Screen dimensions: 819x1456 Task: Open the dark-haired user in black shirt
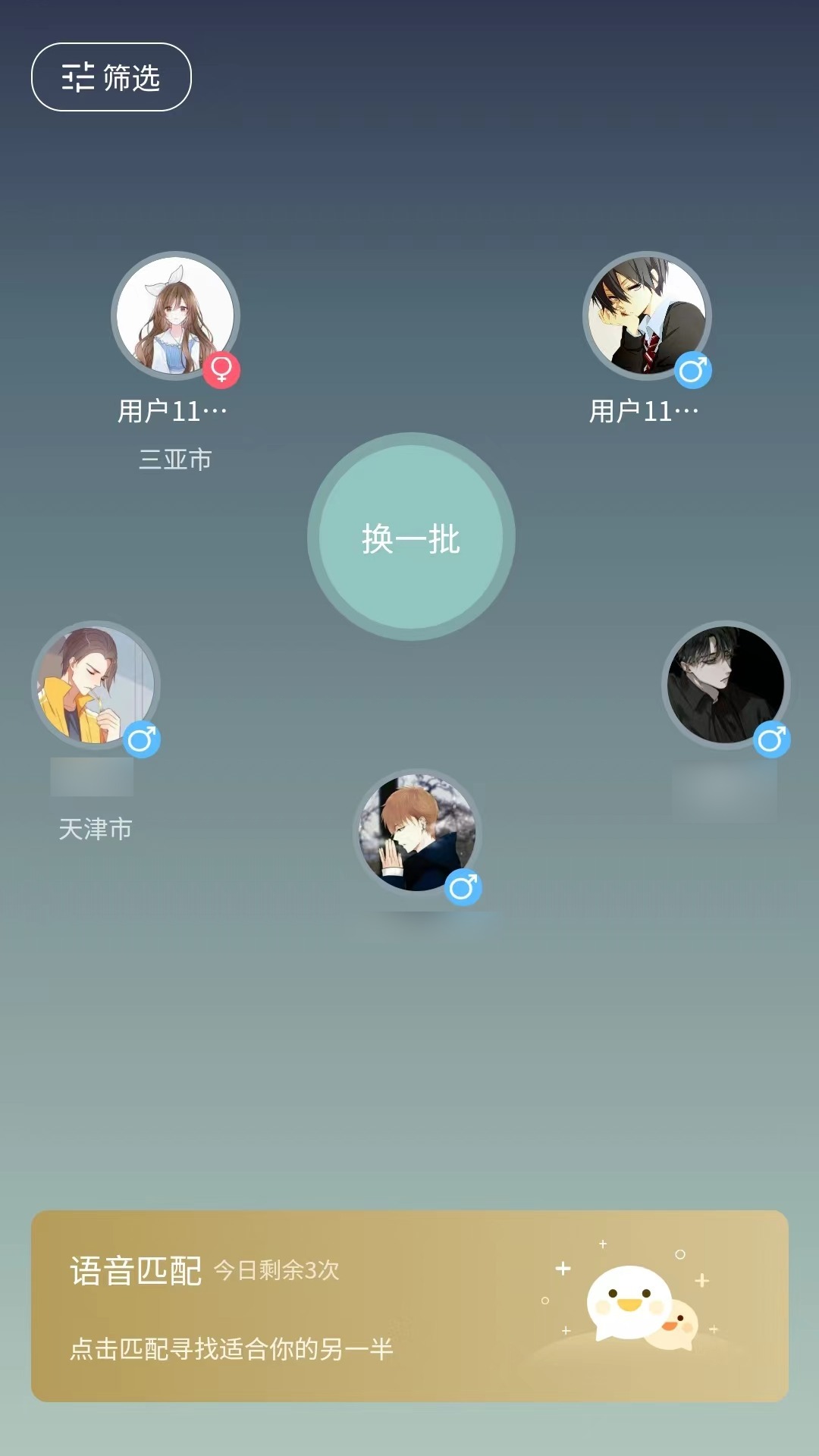tap(725, 686)
